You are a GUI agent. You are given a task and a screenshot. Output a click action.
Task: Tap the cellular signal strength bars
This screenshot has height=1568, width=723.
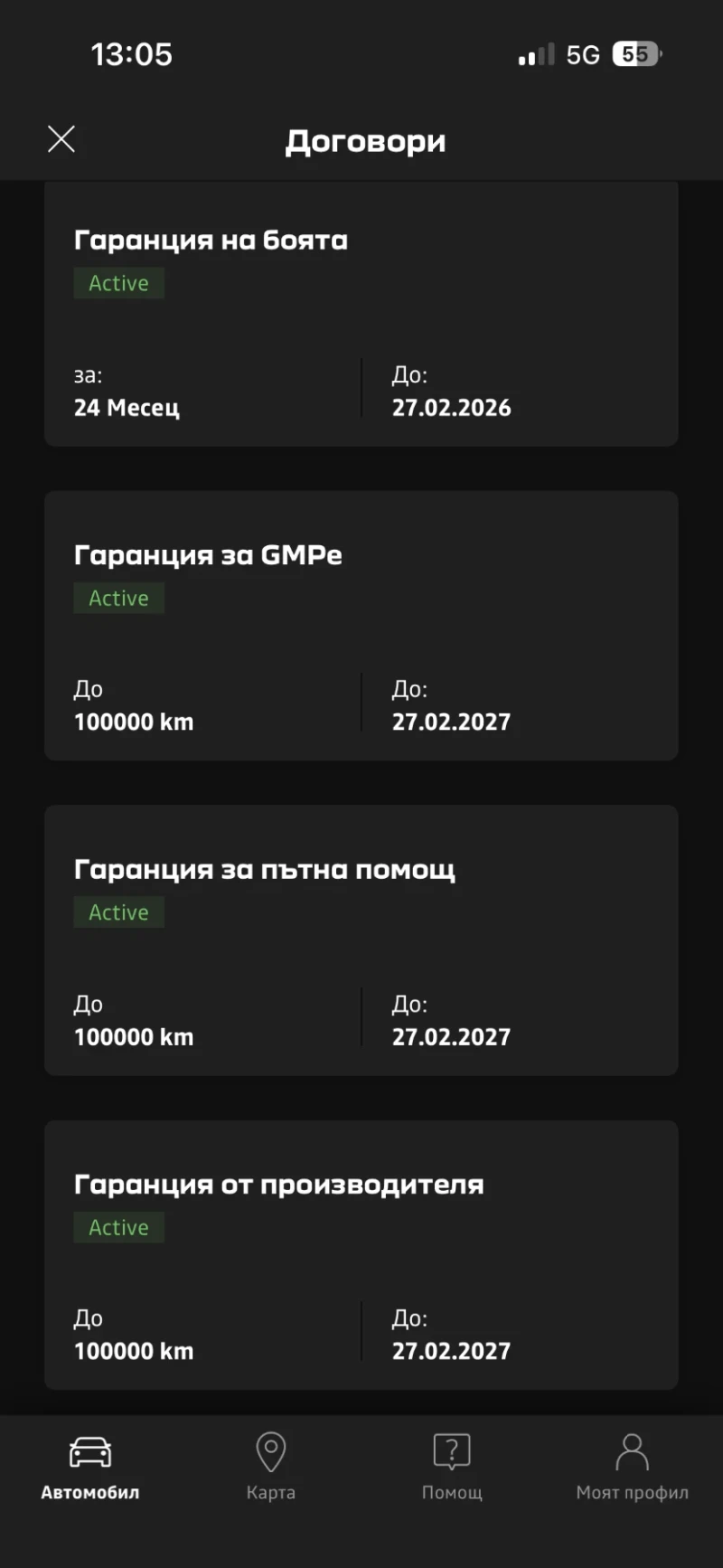point(533,54)
